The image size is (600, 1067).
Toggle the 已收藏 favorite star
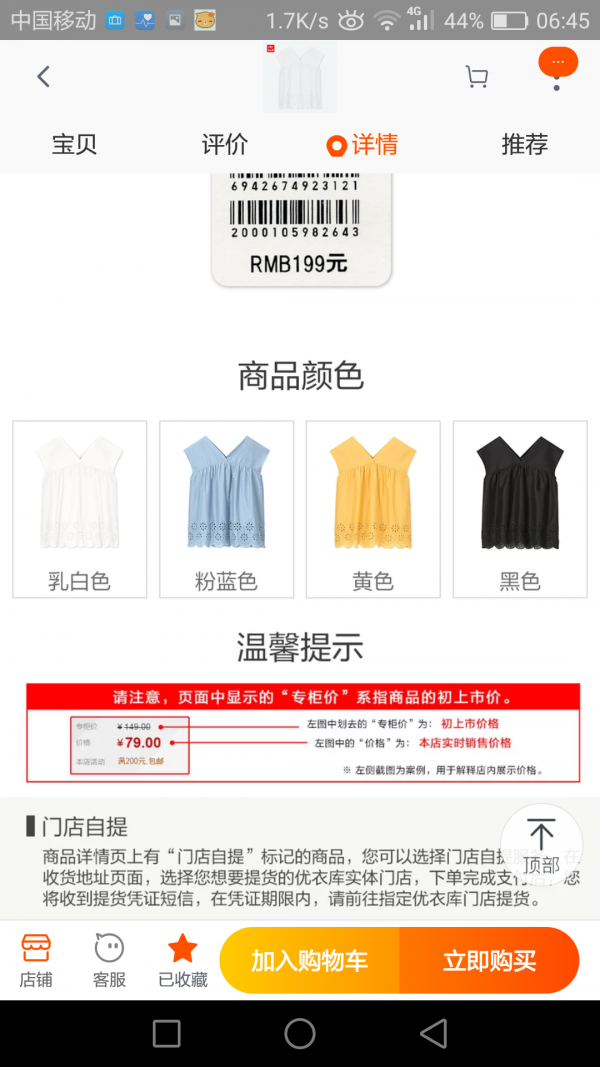[183, 960]
